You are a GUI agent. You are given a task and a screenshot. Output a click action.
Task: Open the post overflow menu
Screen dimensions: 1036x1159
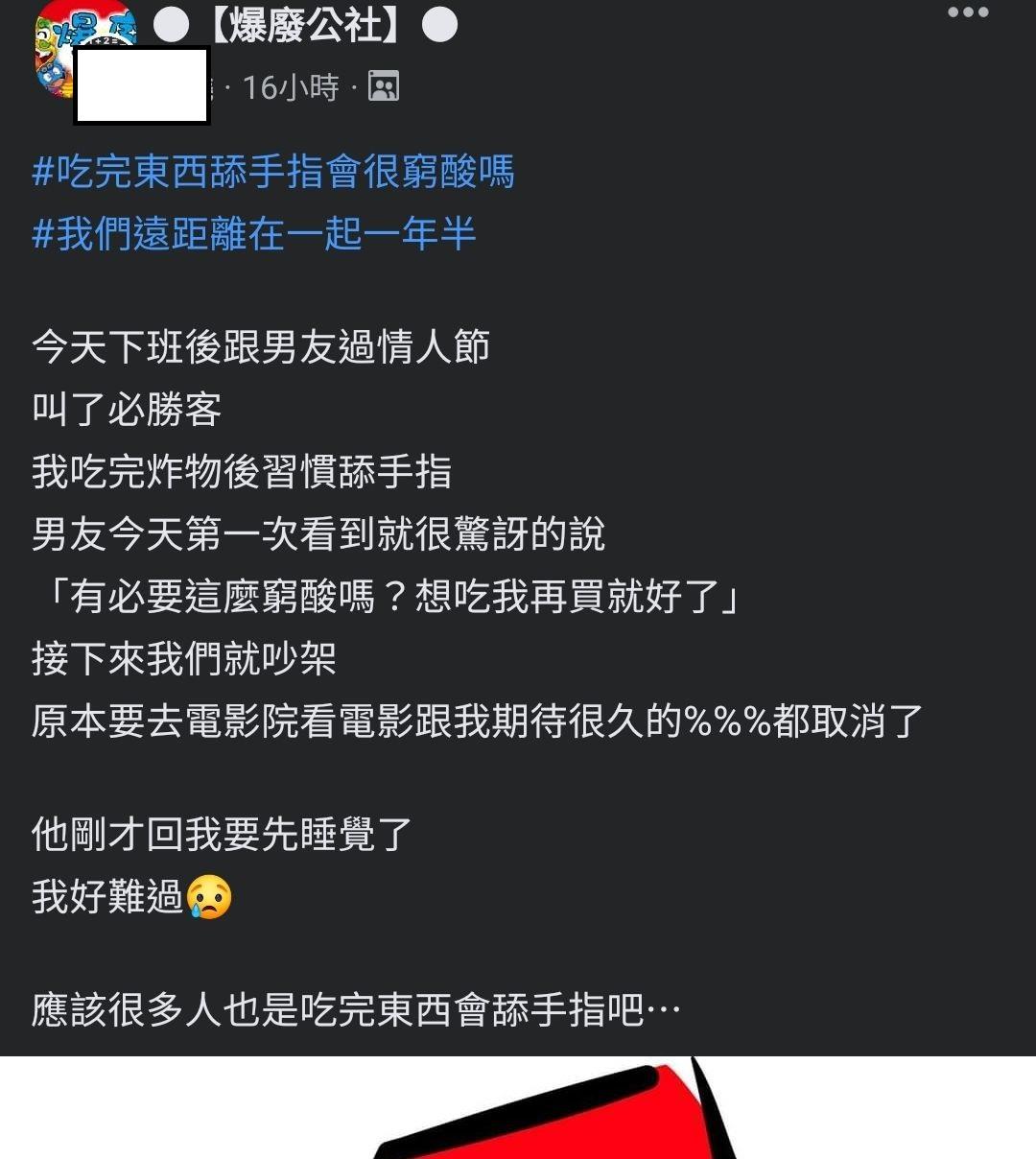(x=967, y=13)
